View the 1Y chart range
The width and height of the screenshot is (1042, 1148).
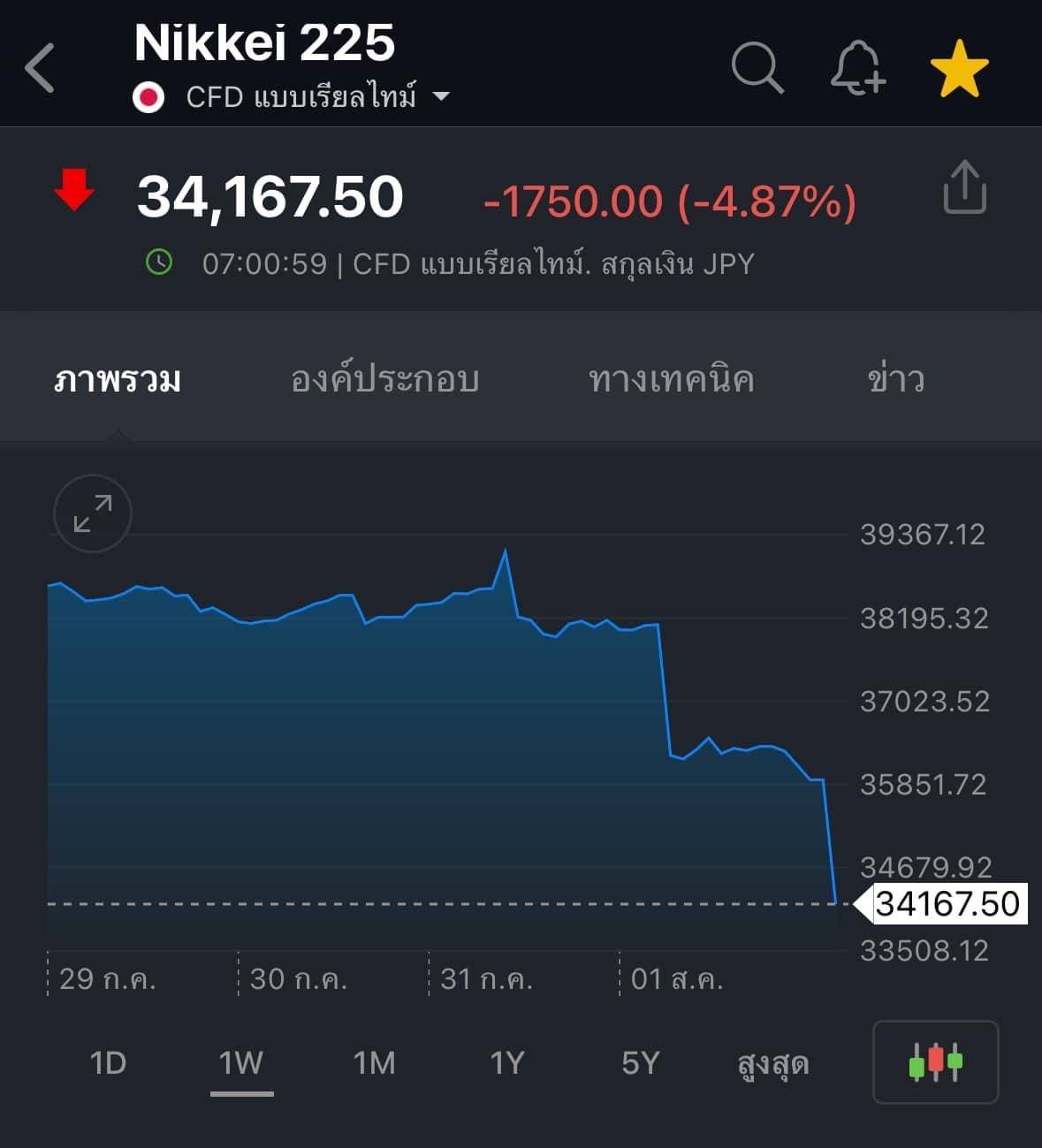coord(507,1062)
